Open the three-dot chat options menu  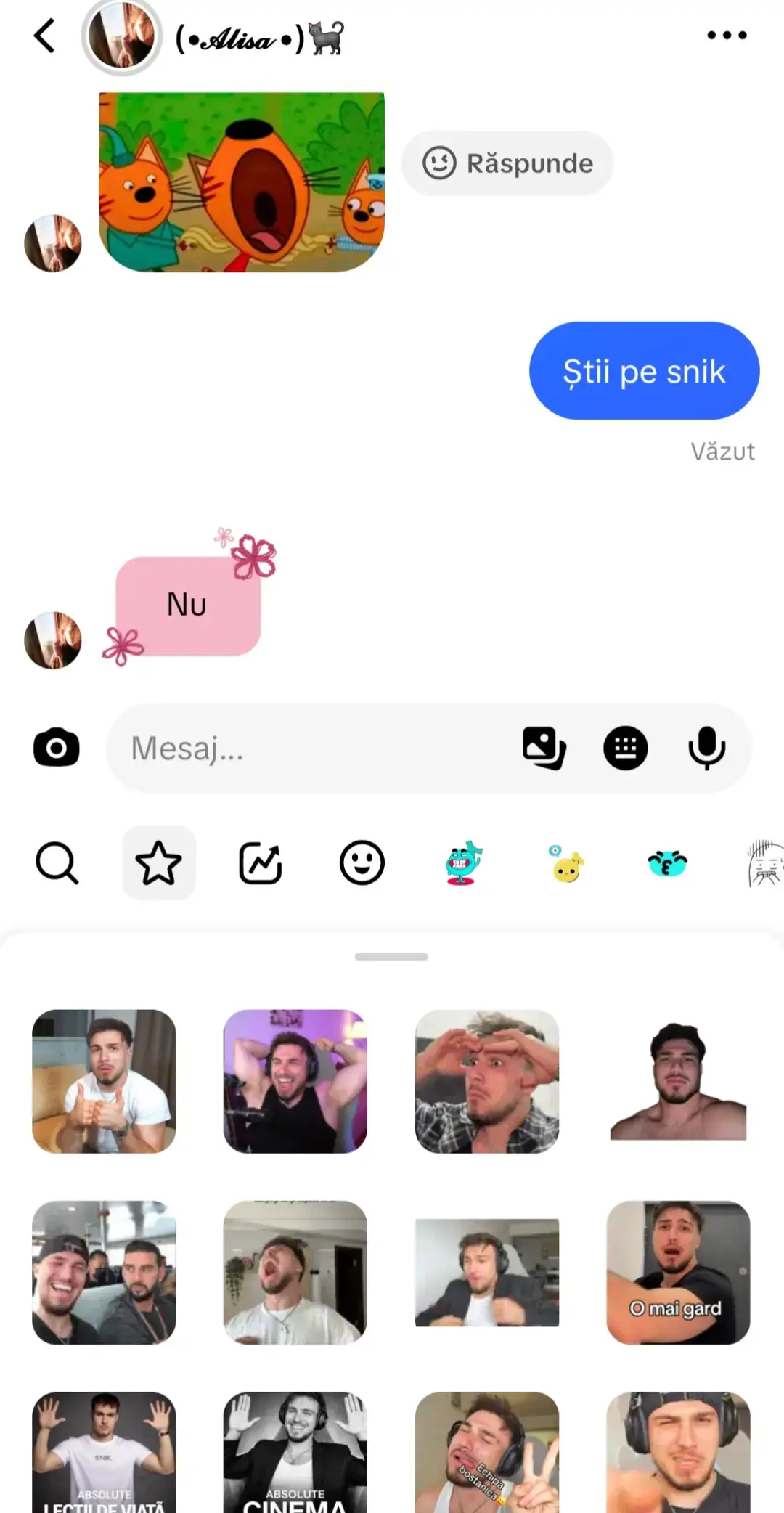click(x=727, y=35)
